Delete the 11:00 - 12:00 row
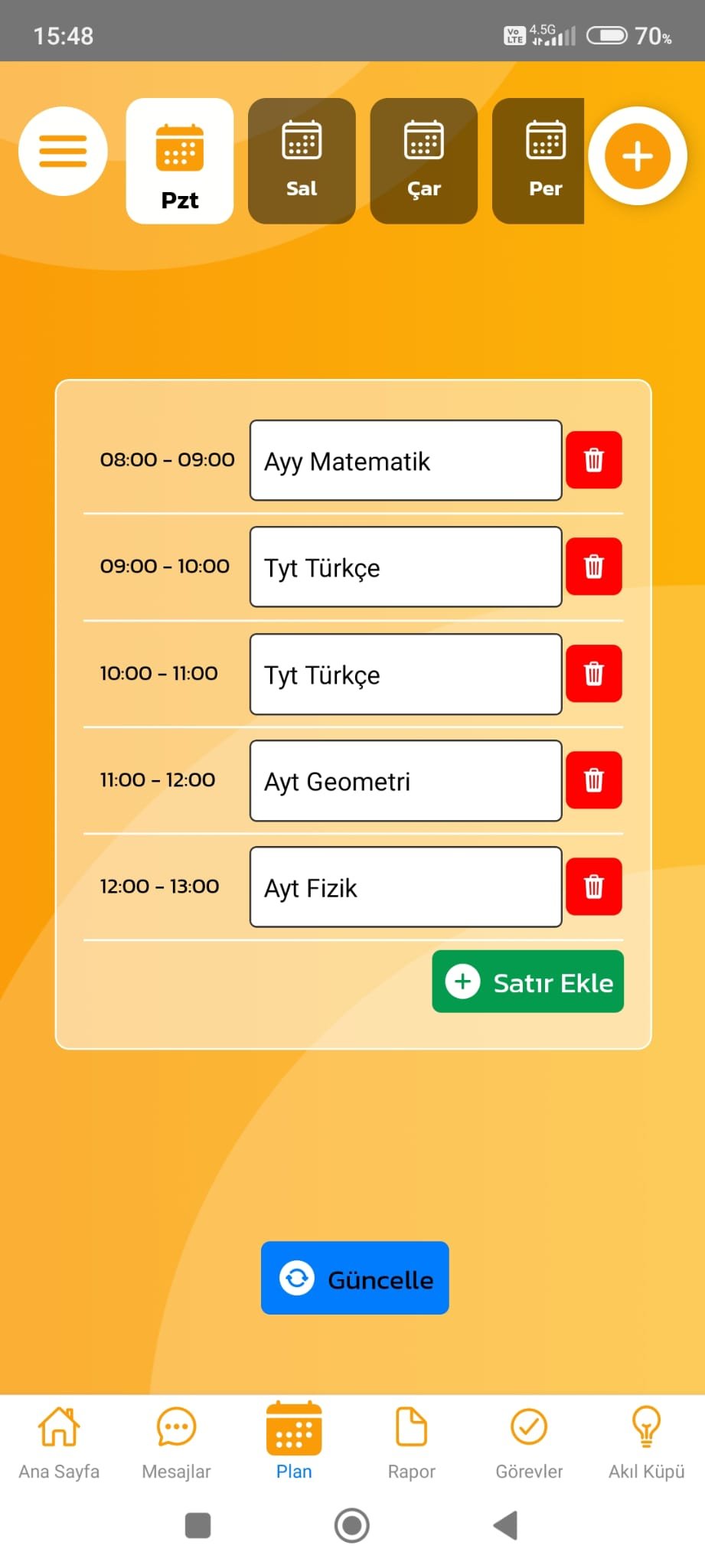This screenshot has height=1568, width=705. coord(594,780)
